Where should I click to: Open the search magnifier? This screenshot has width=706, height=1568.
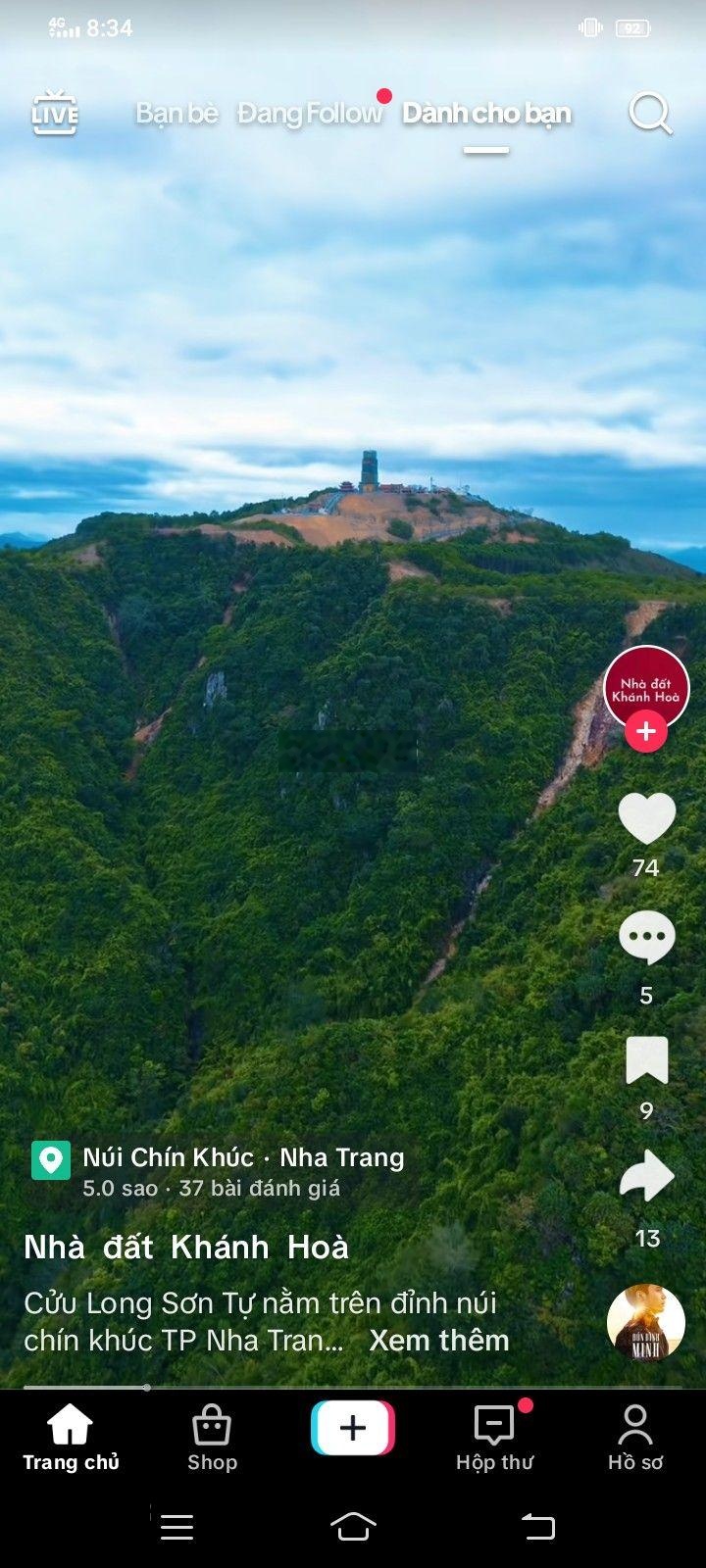[x=649, y=114]
